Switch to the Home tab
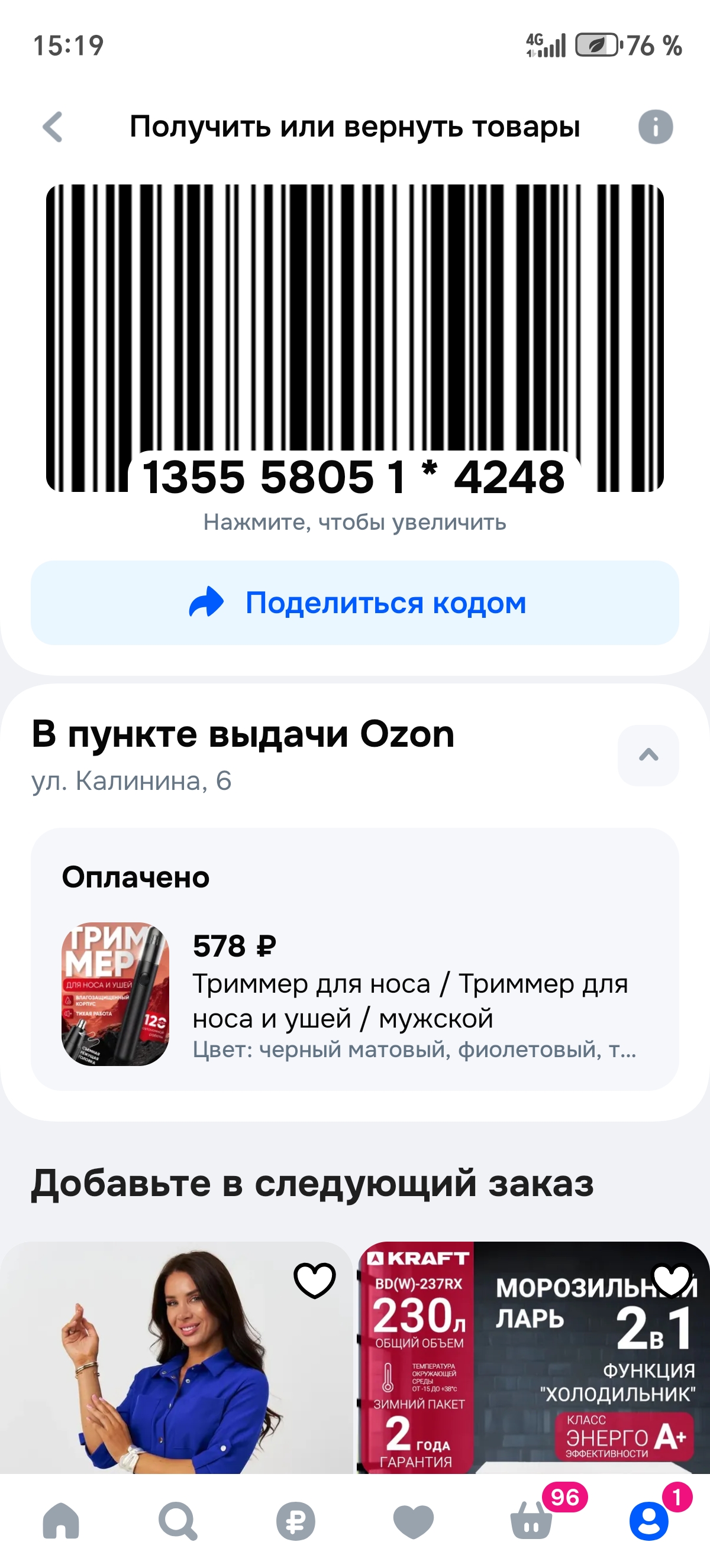The height and width of the screenshot is (1568, 710). pos(61,1521)
